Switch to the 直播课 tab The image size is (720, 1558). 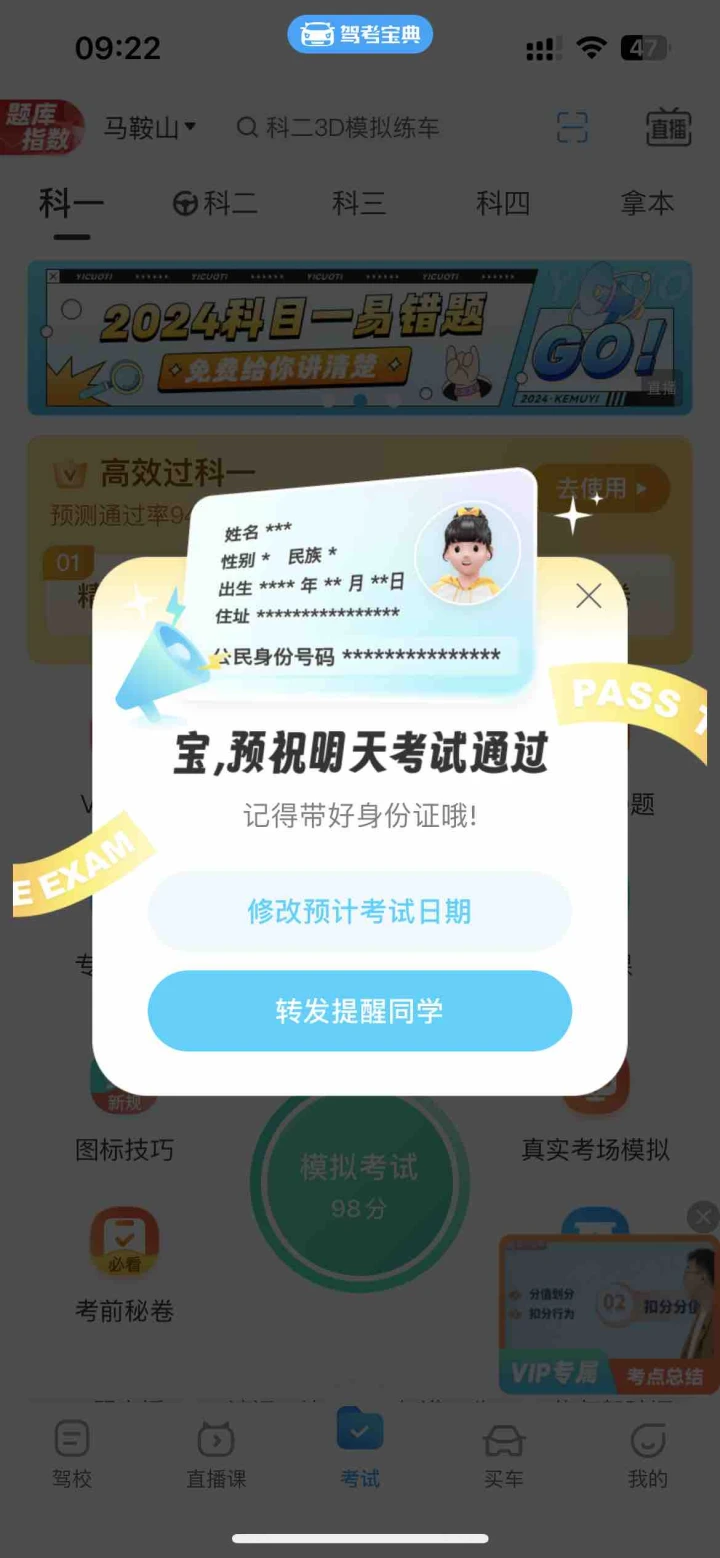click(x=216, y=1455)
